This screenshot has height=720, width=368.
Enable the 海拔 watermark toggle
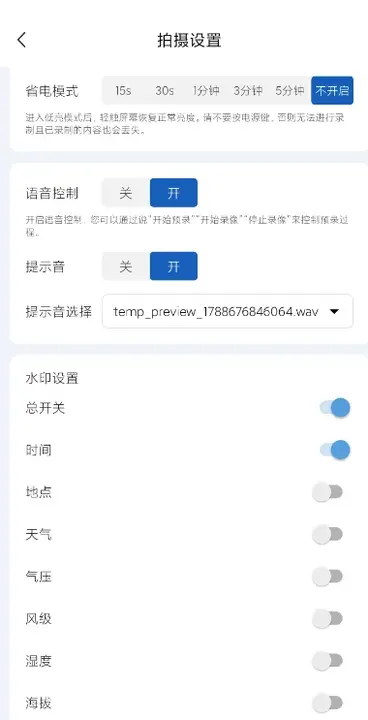point(328,703)
